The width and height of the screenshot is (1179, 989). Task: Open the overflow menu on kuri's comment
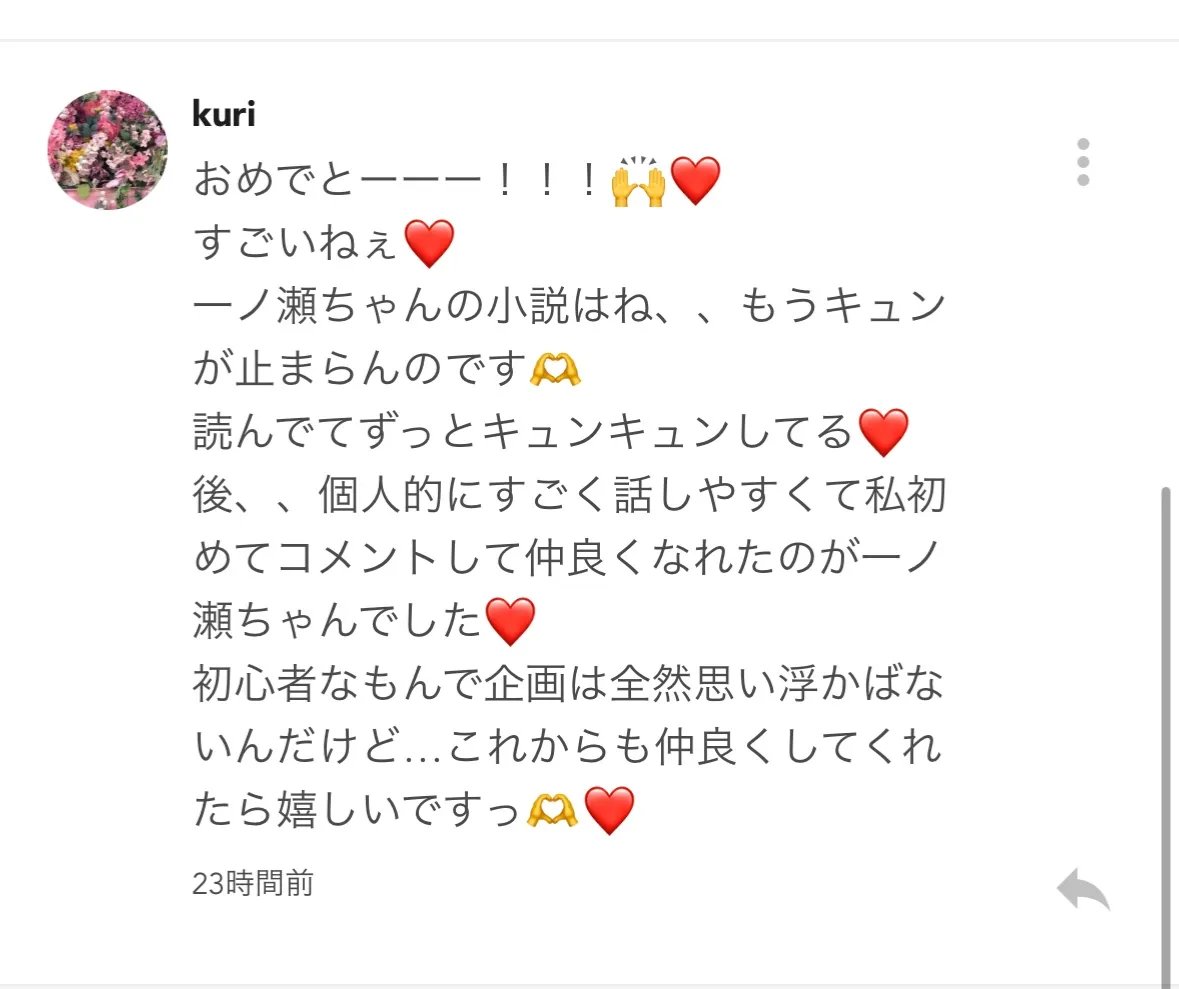coord(1083,162)
